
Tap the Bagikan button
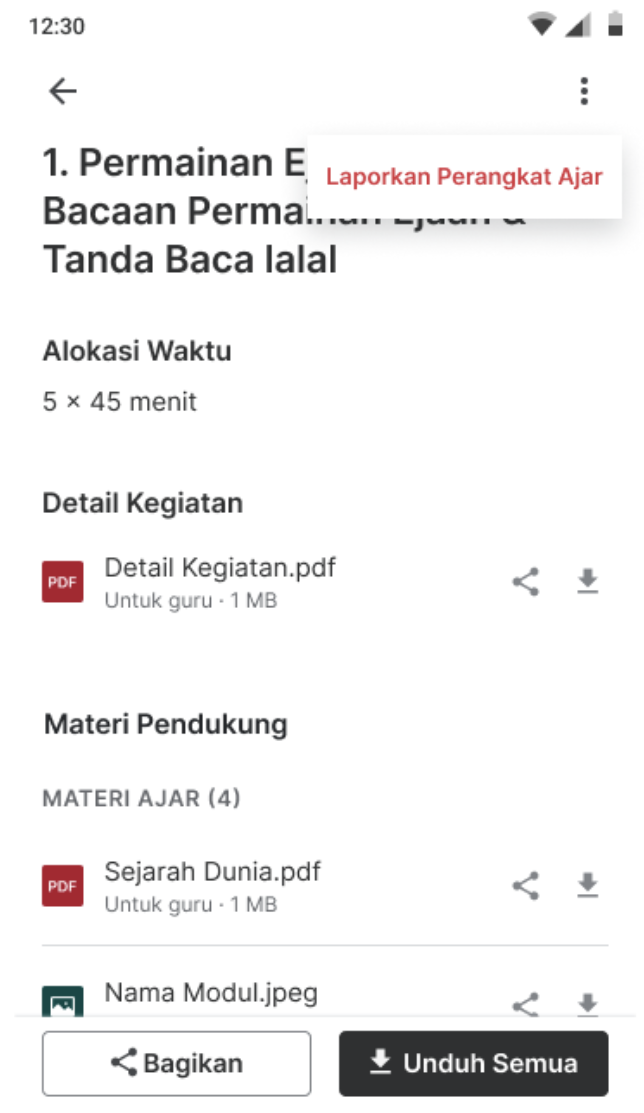(176, 1063)
